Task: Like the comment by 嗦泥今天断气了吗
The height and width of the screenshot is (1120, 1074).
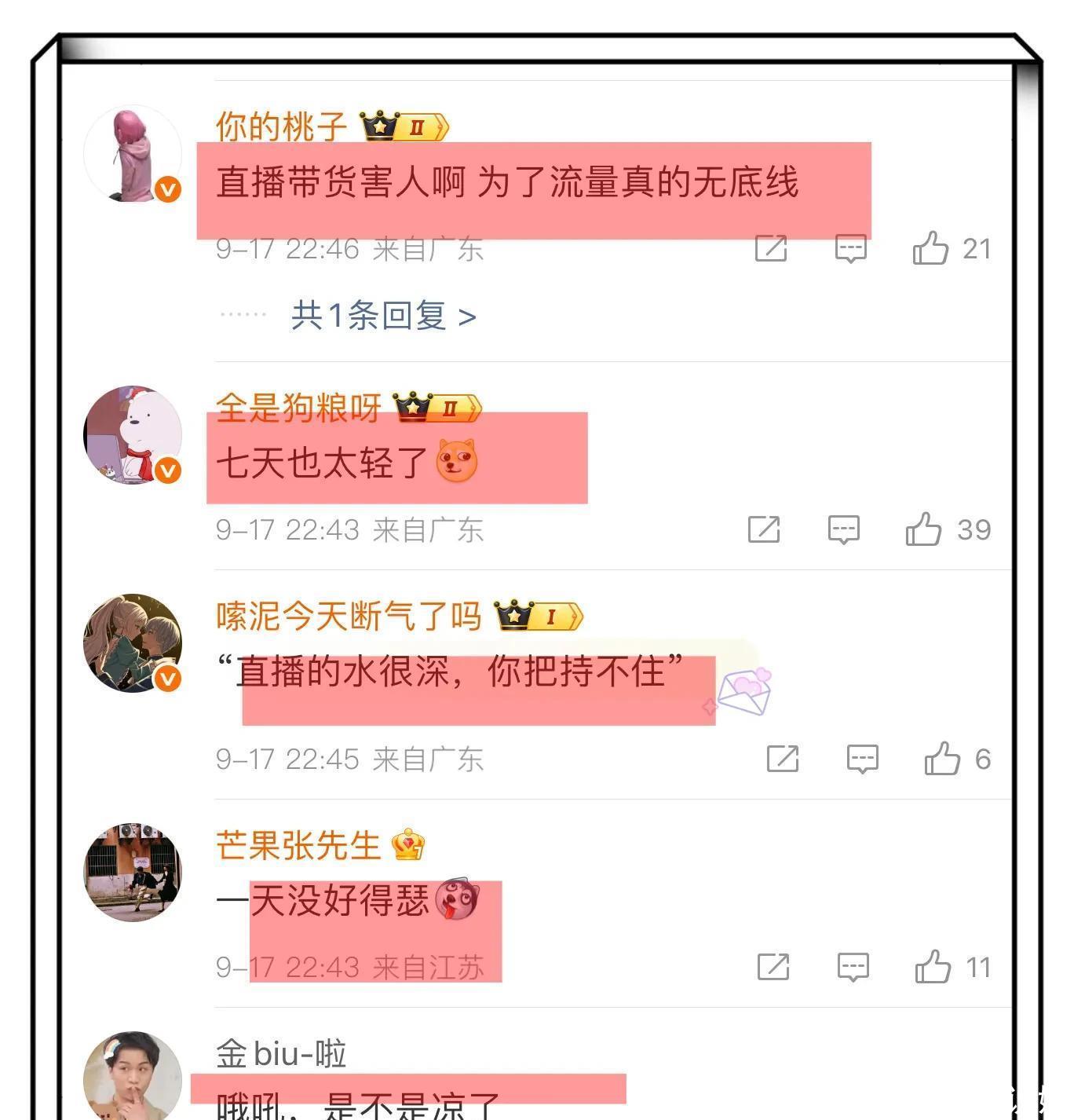Action: pyautogui.click(x=942, y=759)
